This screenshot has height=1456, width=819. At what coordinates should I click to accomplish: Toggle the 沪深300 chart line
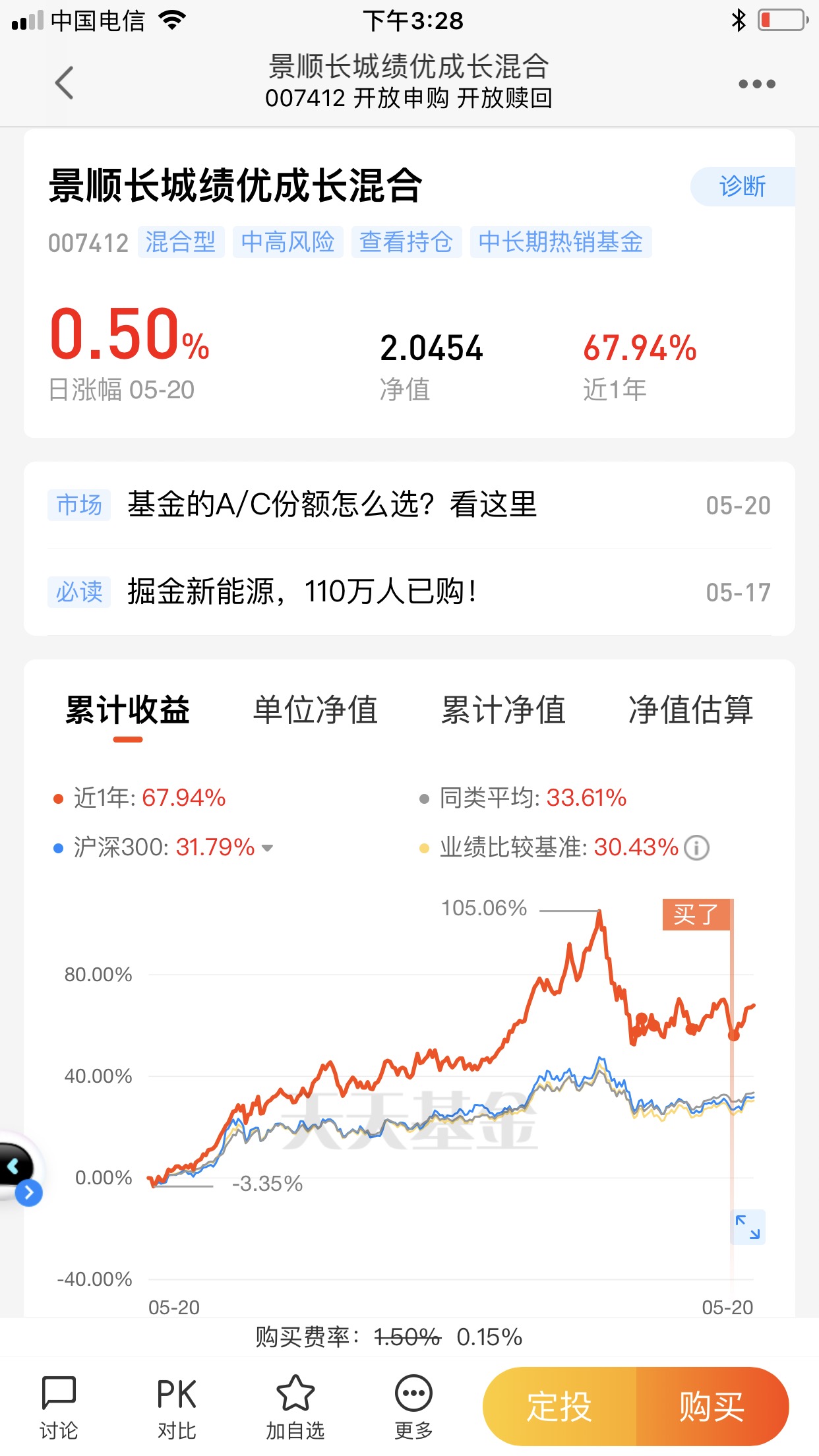(152, 847)
